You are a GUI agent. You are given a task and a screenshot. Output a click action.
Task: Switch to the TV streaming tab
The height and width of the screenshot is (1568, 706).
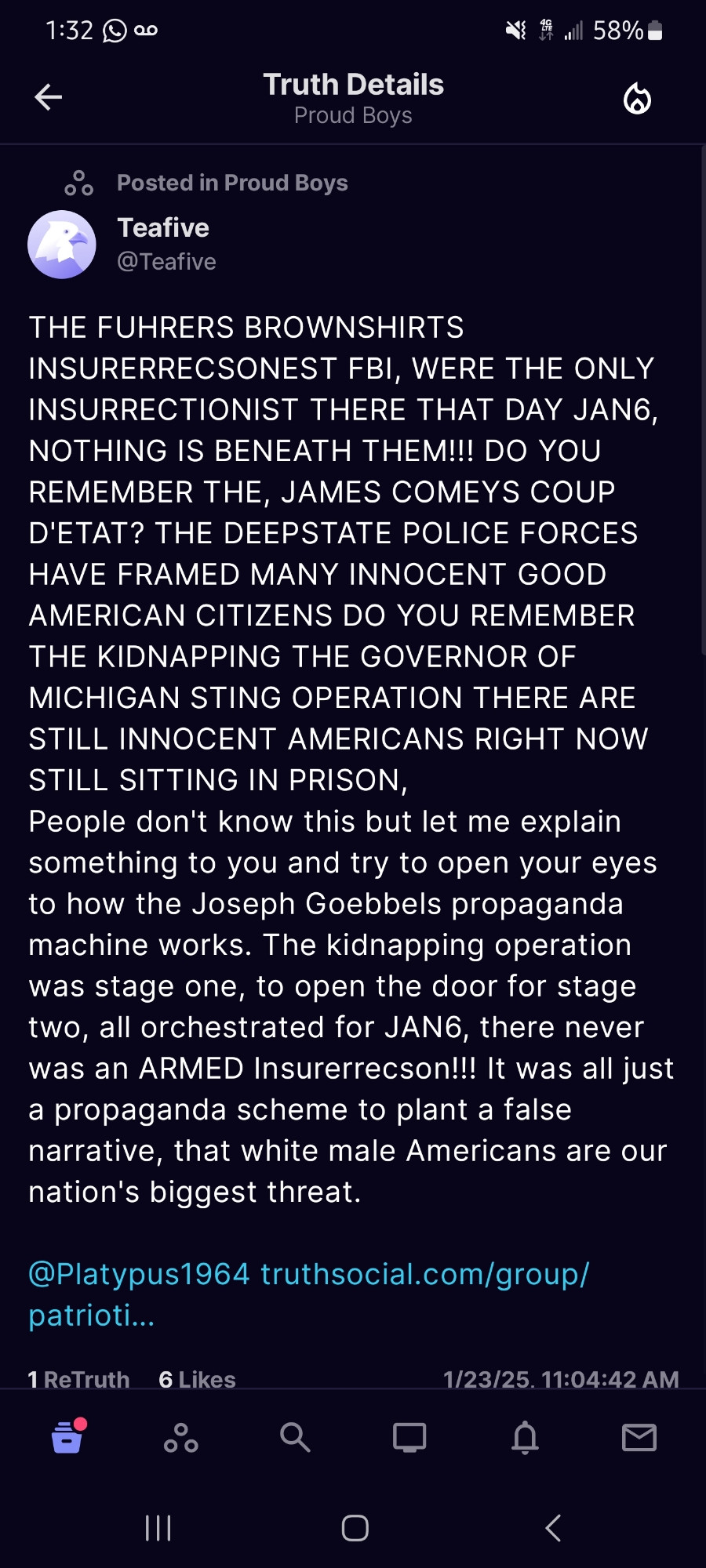[x=409, y=1437]
